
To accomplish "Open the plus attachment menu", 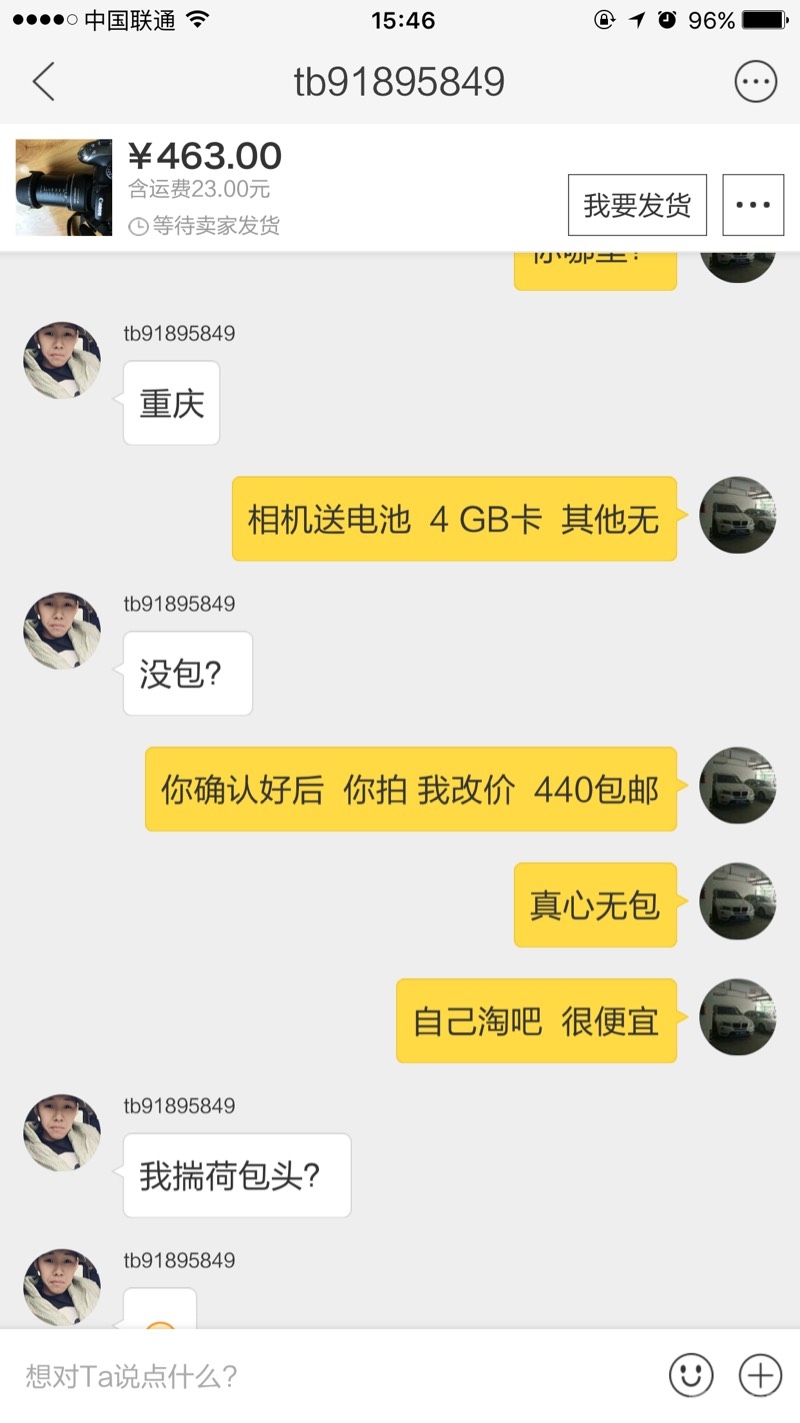I will tap(759, 1375).
